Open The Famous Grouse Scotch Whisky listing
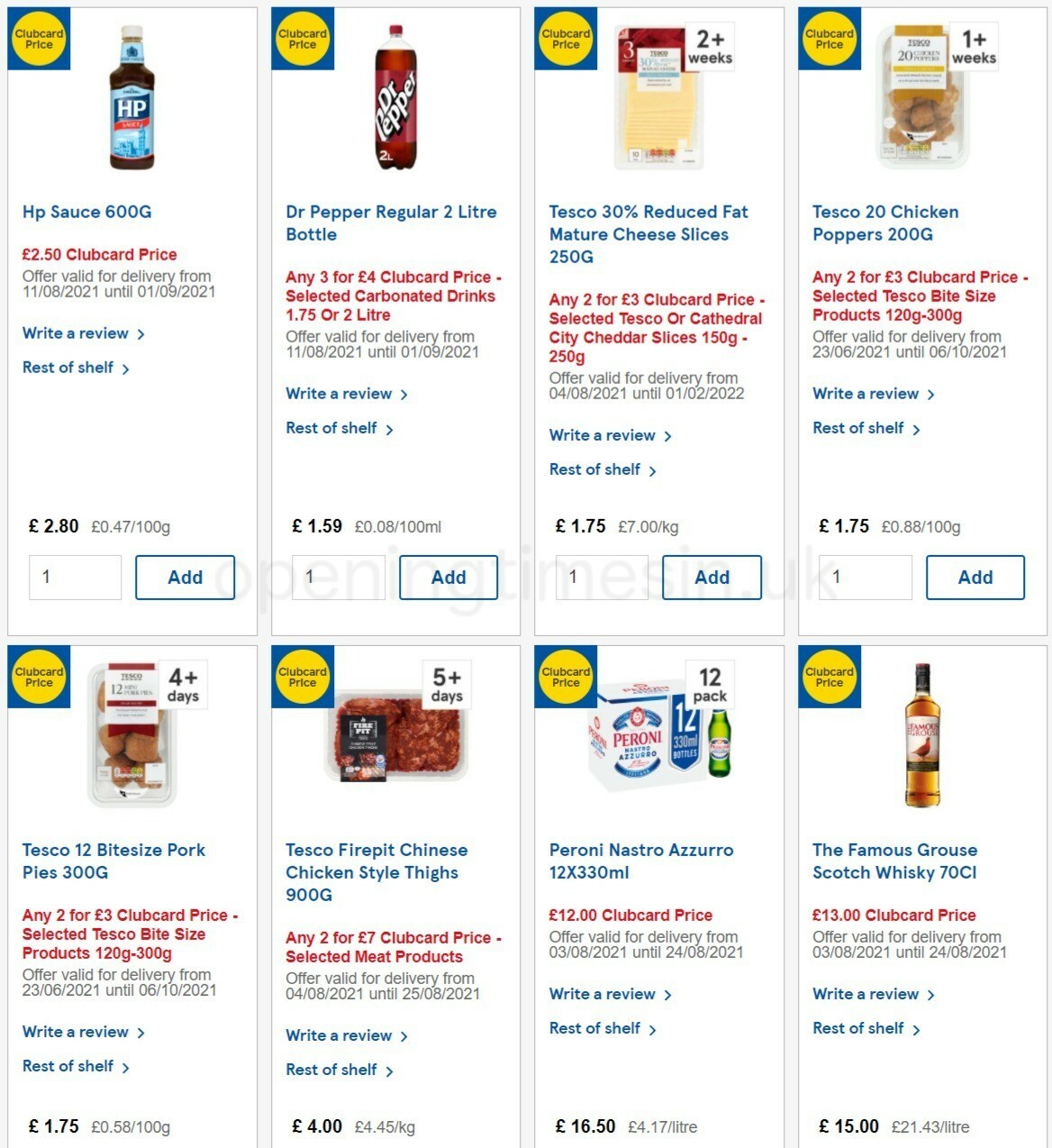Image resolution: width=1052 pixels, height=1148 pixels. pos(894,861)
